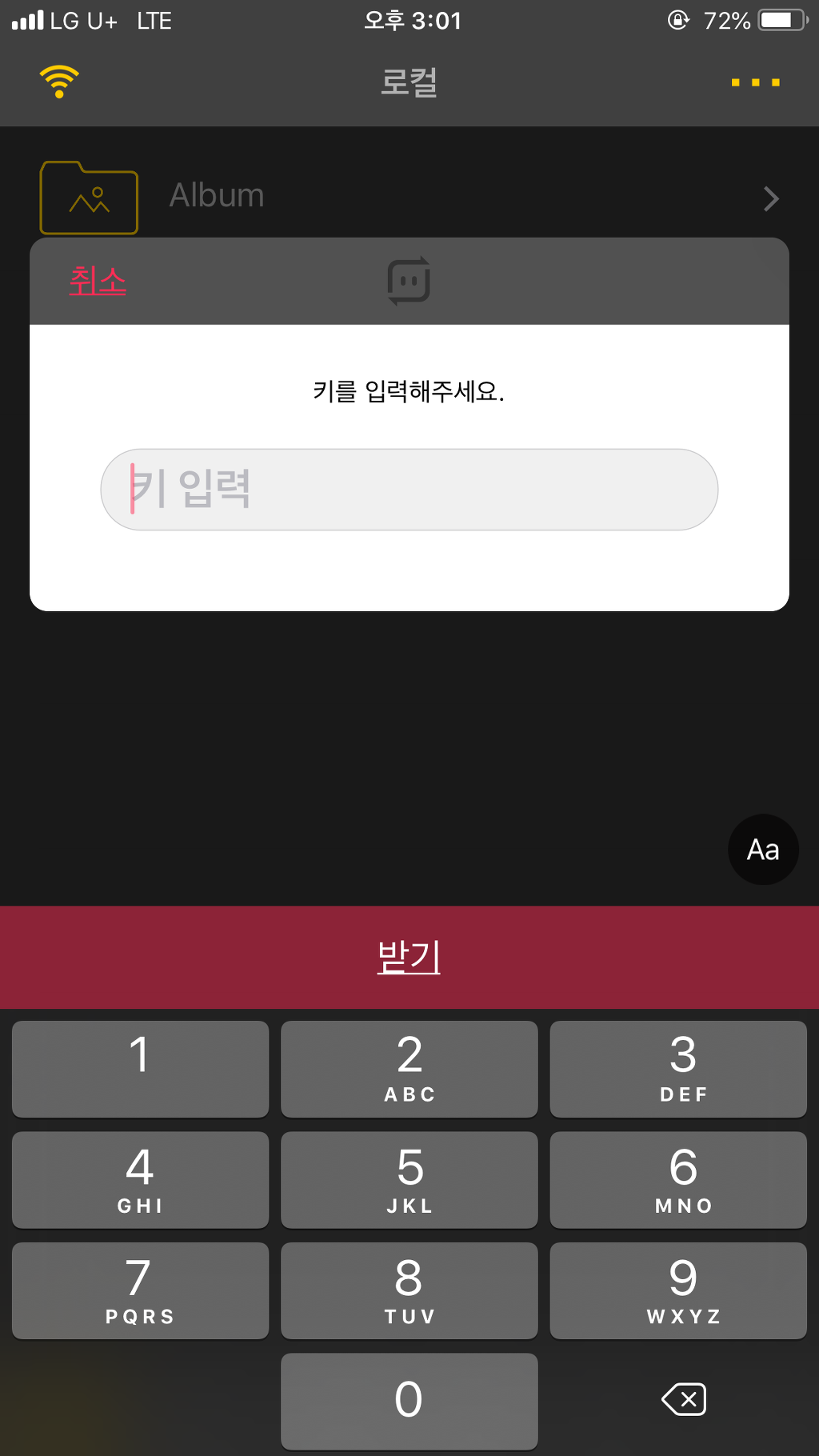Click the transfer/receive arrows icon
This screenshot has height=1456, width=819.
click(409, 281)
